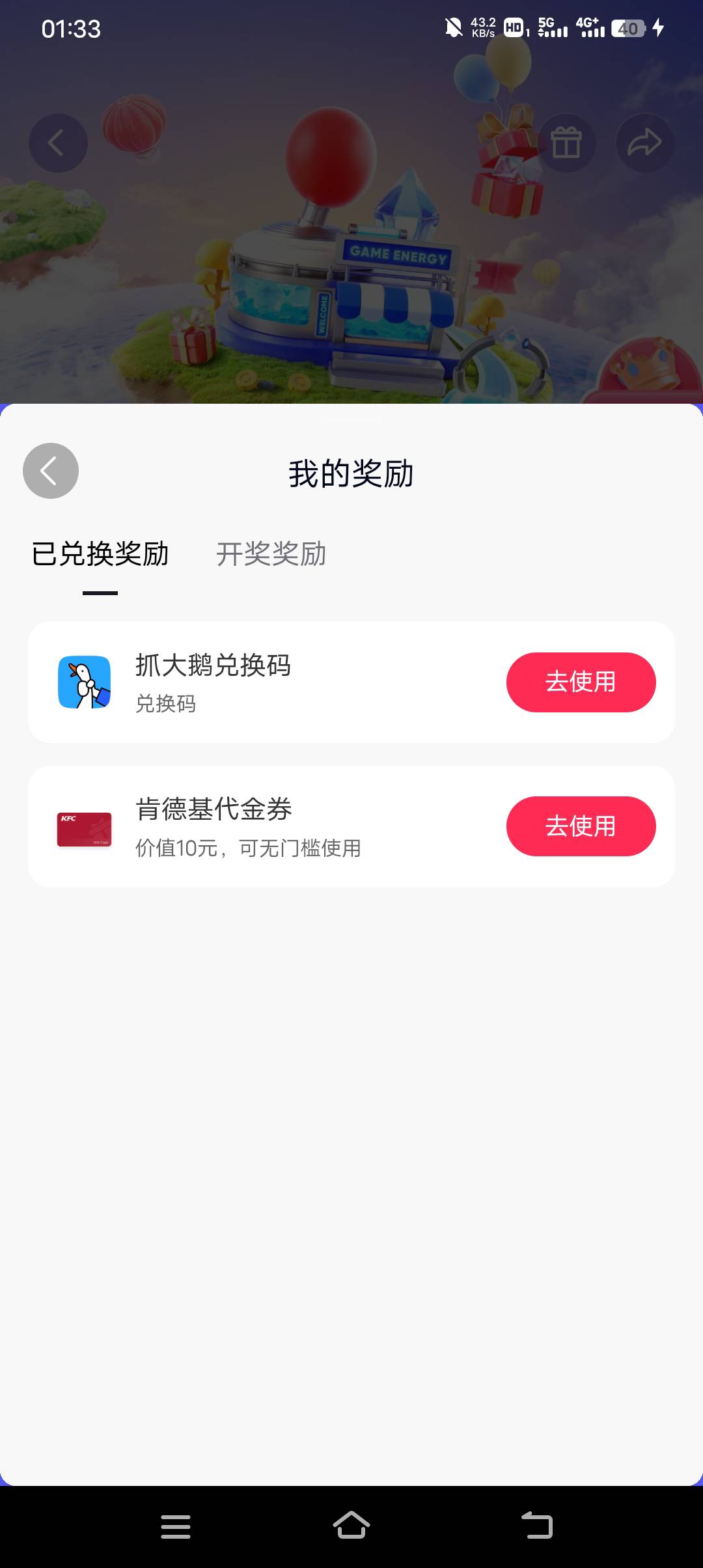Switch to the 开奖奖励 tab
Viewport: 703px width, 1568px height.
(271, 554)
